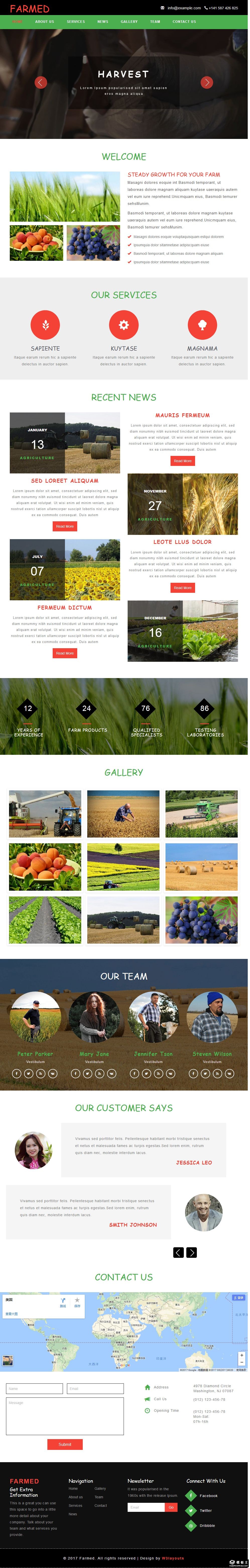Go to Services in the top navigation bar

[75, 21]
